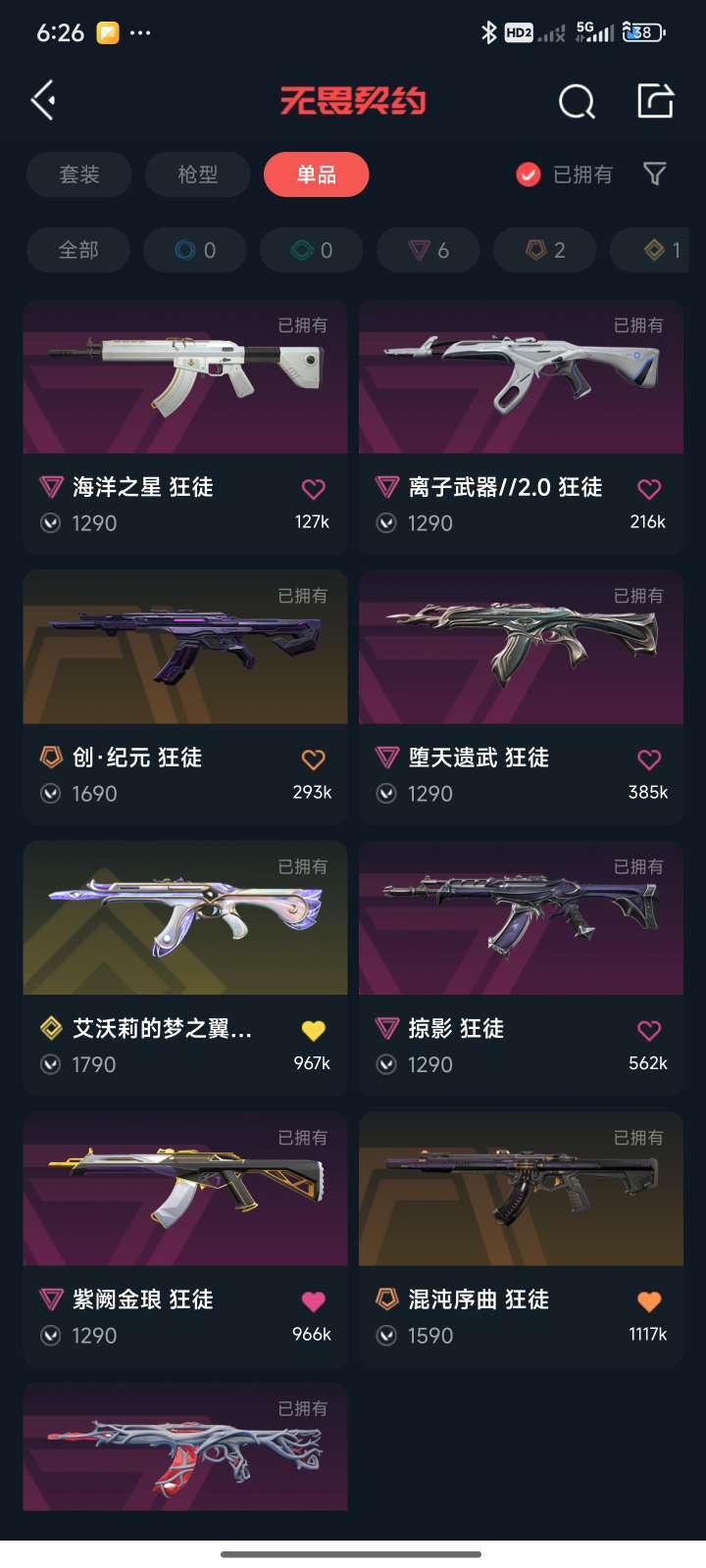Like the 堕天遗武 狂徒 skin
This screenshot has width=706, height=1568.
click(x=649, y=759)
